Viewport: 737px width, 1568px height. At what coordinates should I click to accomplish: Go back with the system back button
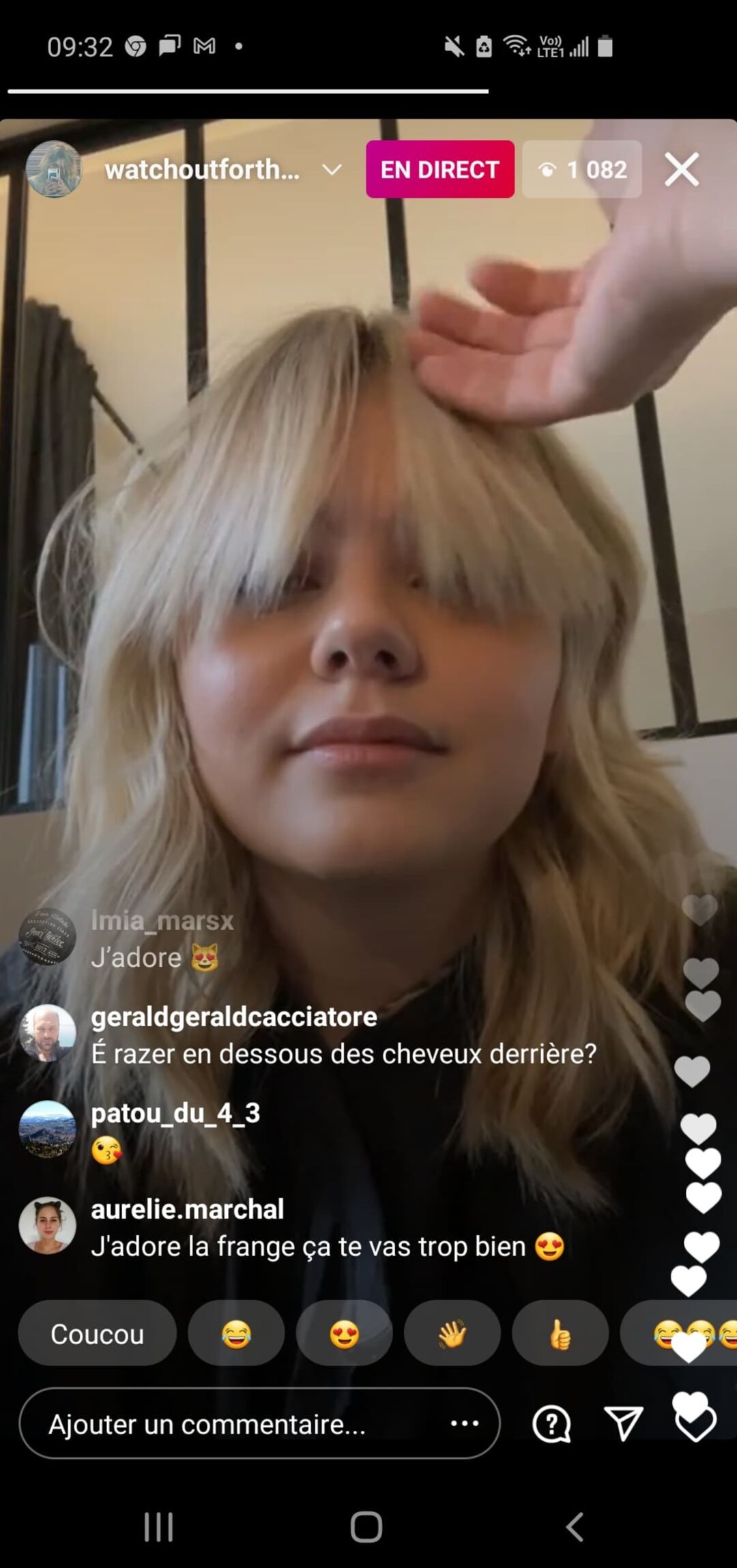pos(575,1527)
